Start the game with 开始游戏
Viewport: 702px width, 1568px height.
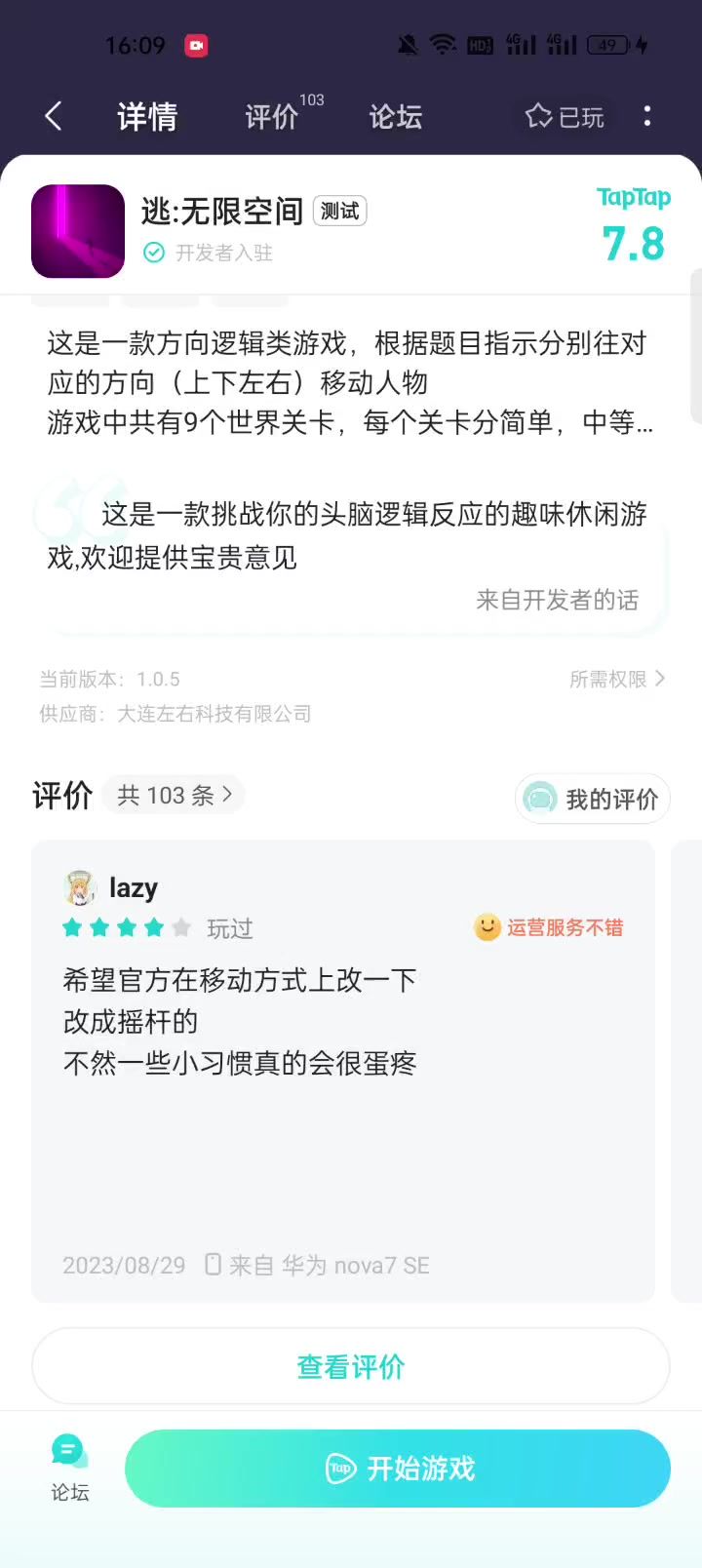tap(398, 1469)
